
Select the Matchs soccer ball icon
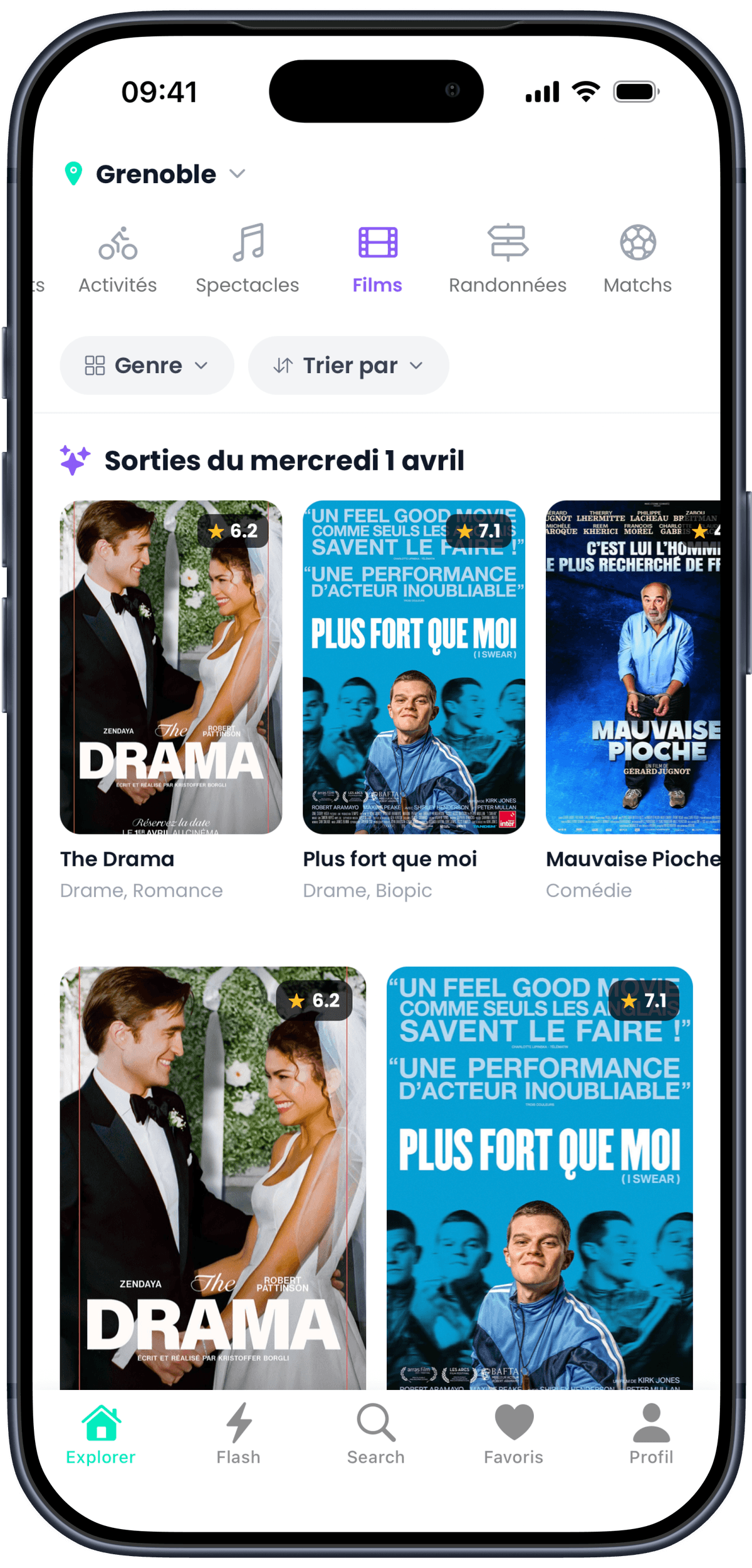point(637,245)
